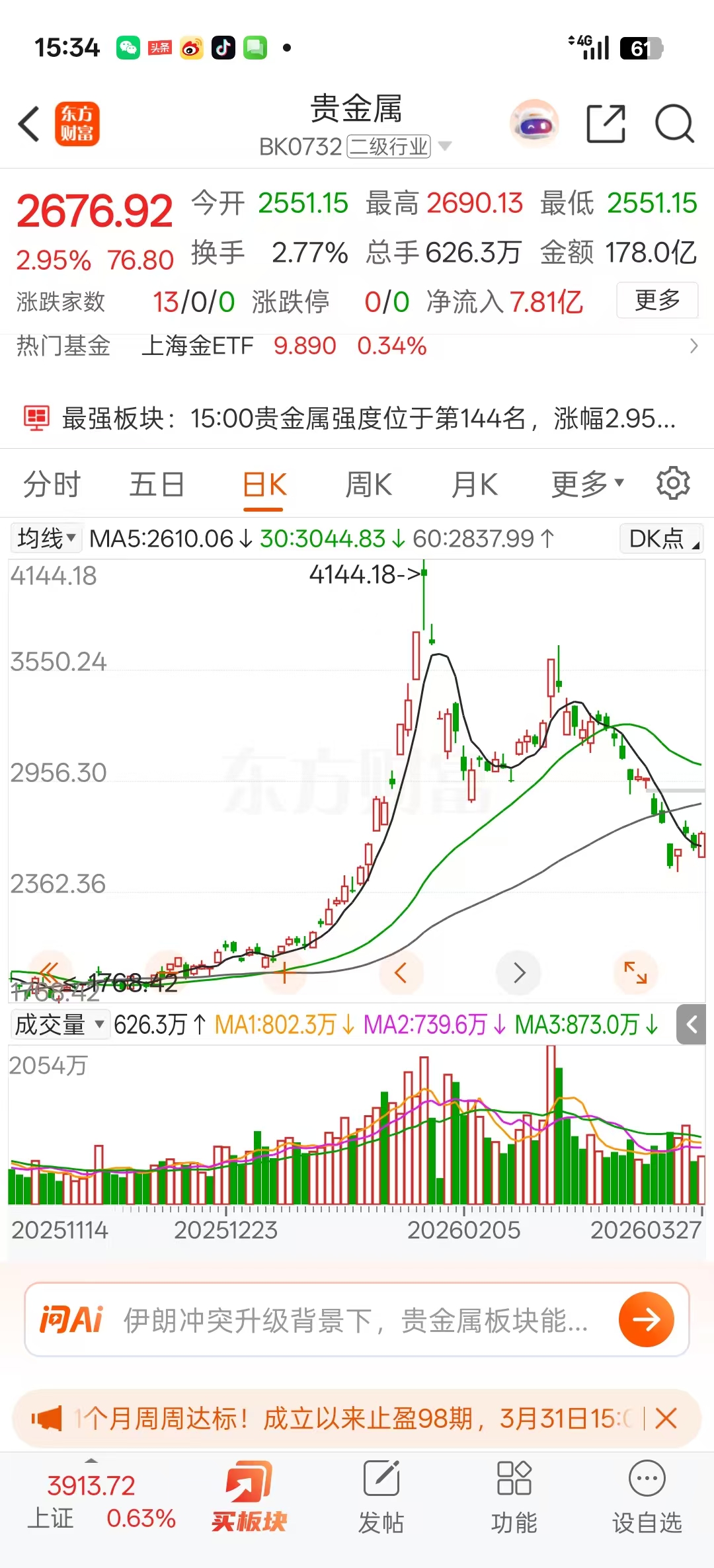The width and height of the screenshot is (714, 1568).
Task: Open the 均线 indicator dropdown
Action: tap(46, 539)
